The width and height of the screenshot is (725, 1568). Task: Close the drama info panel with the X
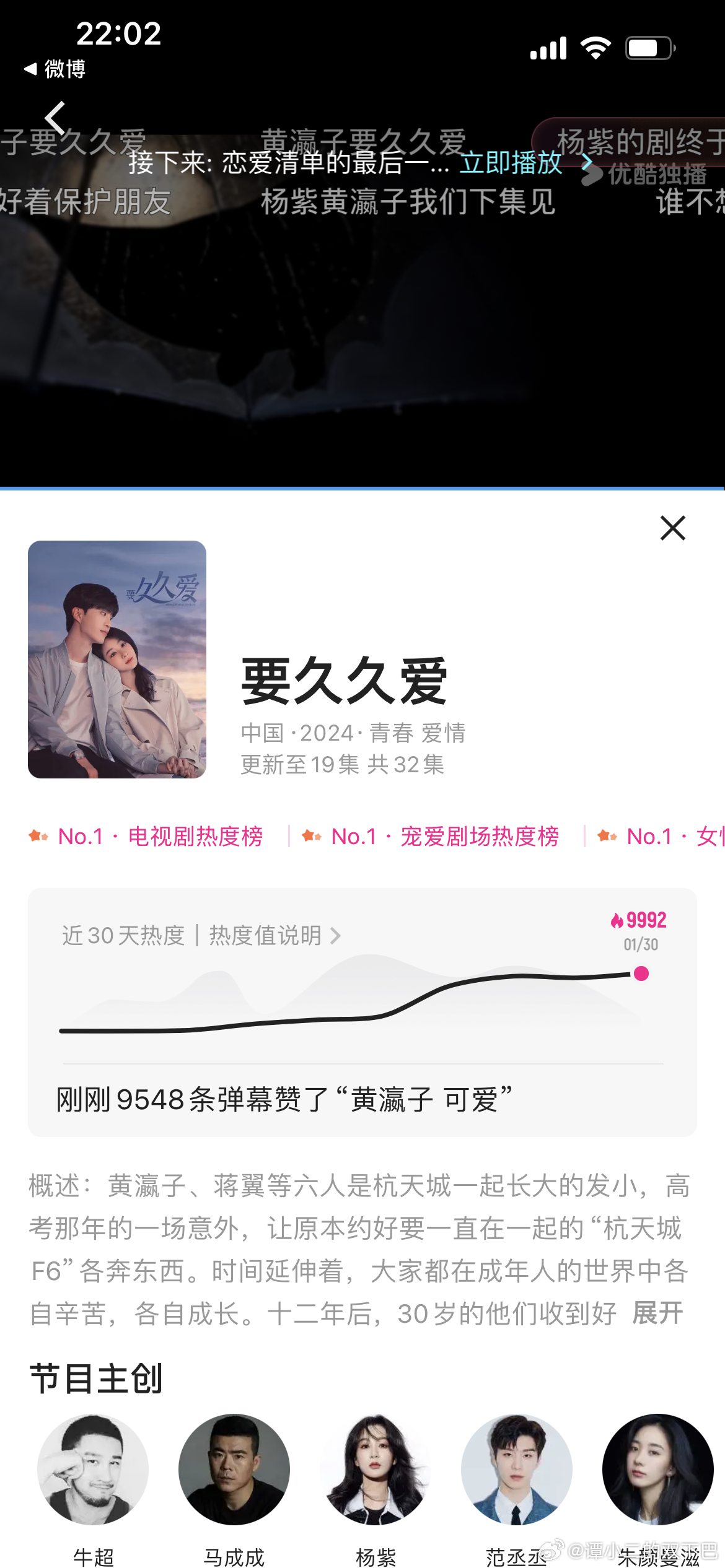(672, 528)
